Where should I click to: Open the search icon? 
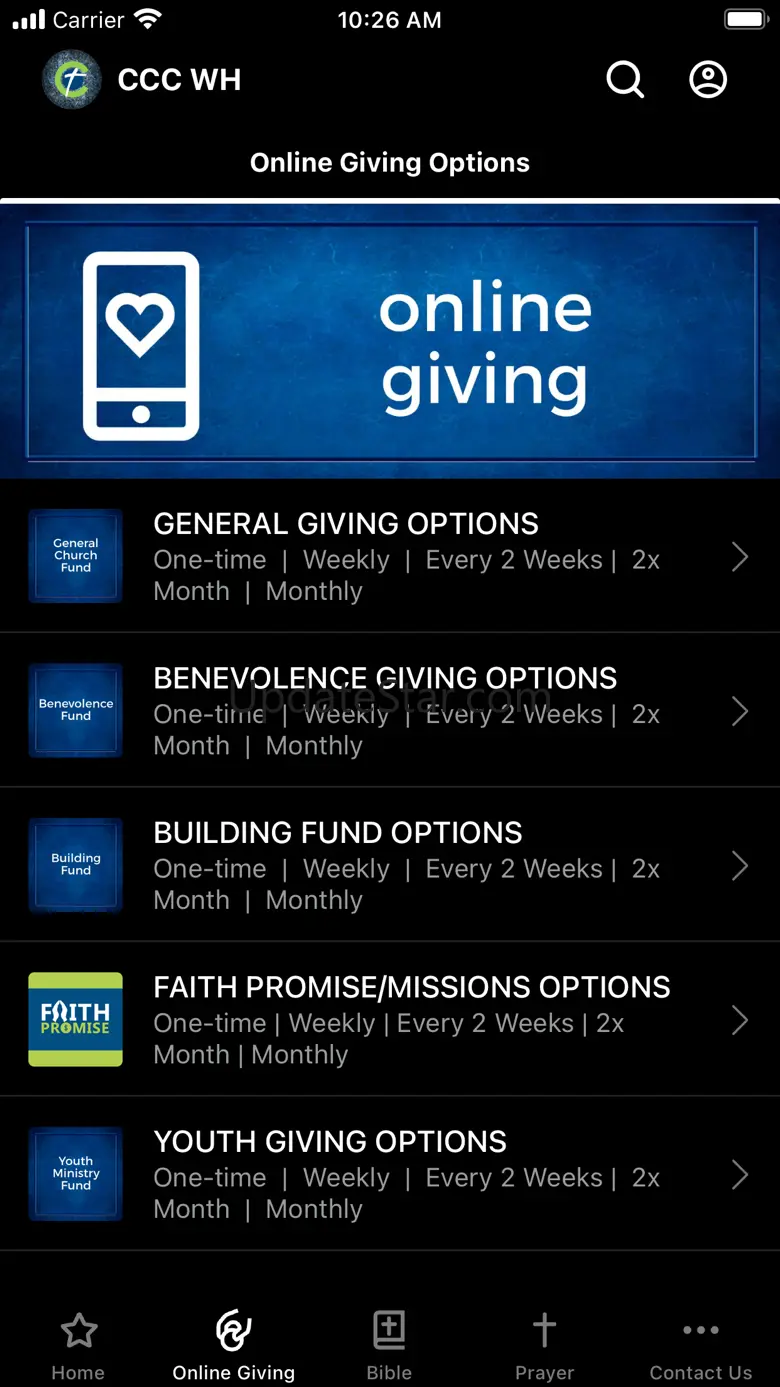tap(625, 80)
